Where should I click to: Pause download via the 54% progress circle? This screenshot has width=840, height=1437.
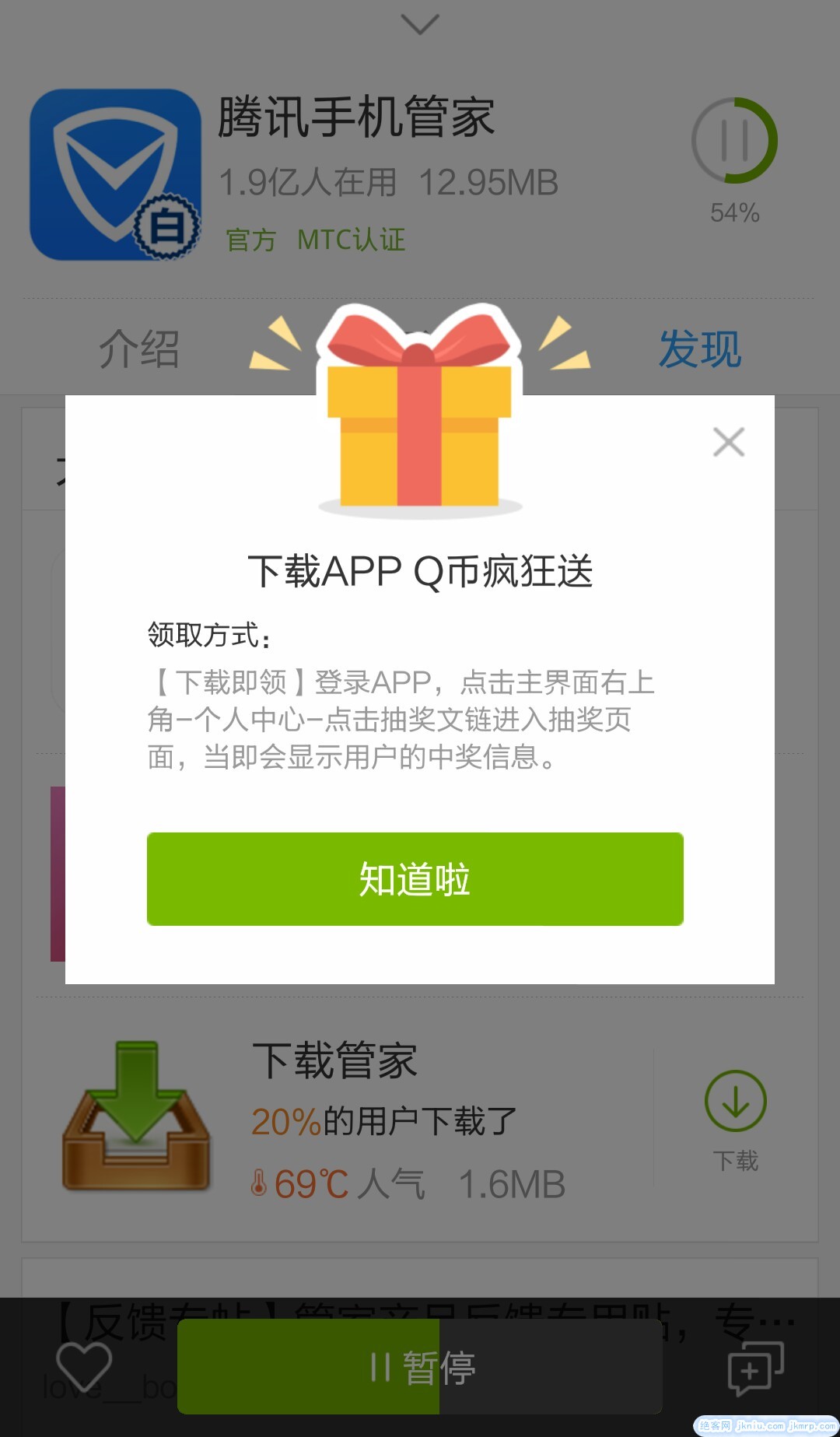(x=734, y=141)
